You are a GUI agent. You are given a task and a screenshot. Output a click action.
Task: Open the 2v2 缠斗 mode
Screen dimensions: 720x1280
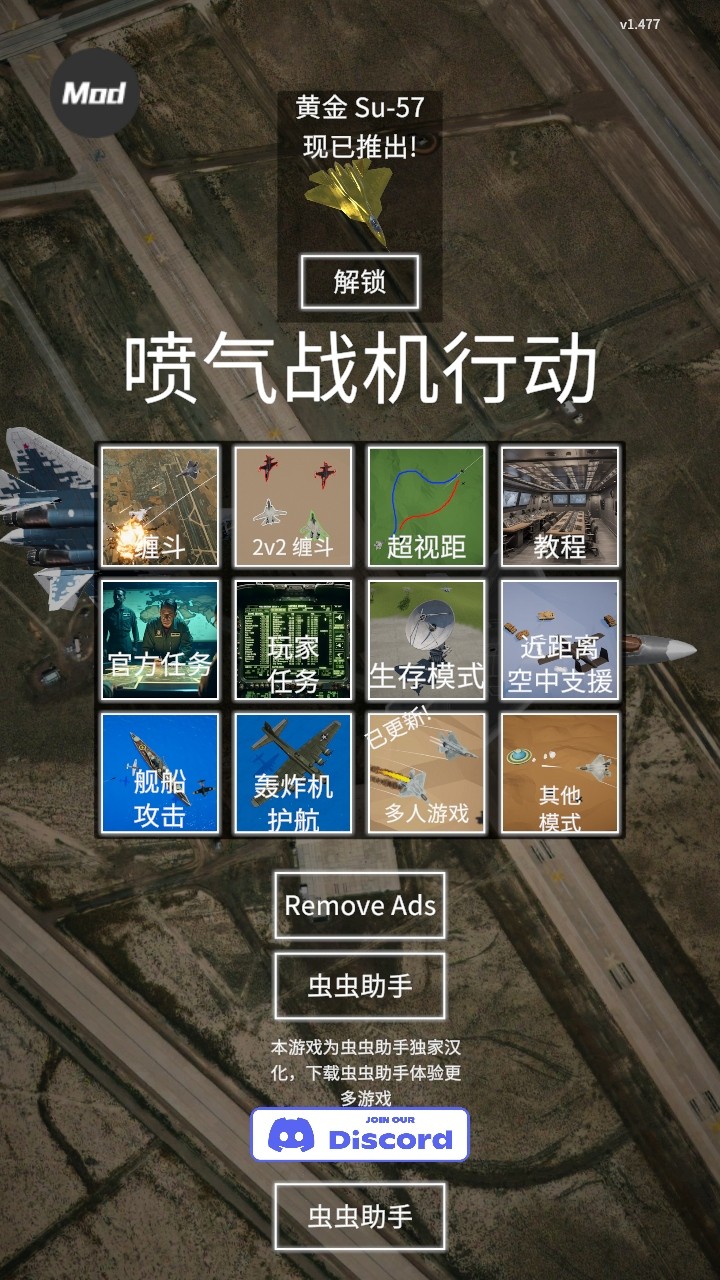click(x=293, y=506)
